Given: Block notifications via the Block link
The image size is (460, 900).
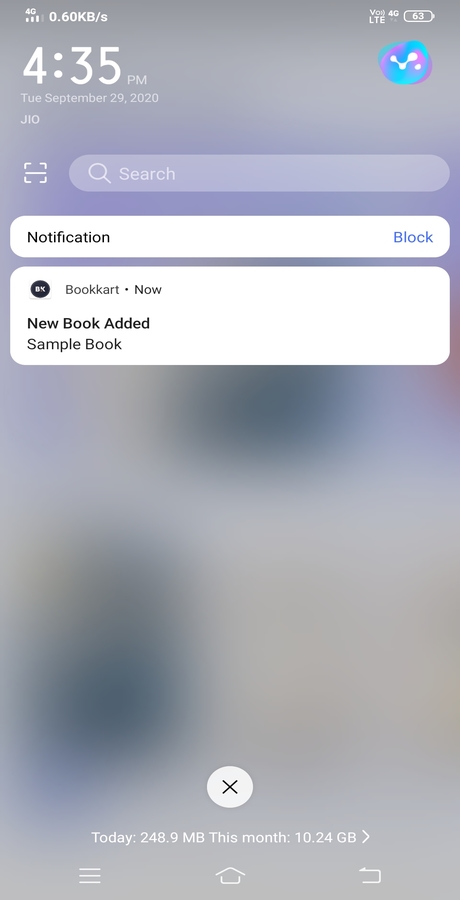Looking at the screenshot, I should tap(413, 237).
